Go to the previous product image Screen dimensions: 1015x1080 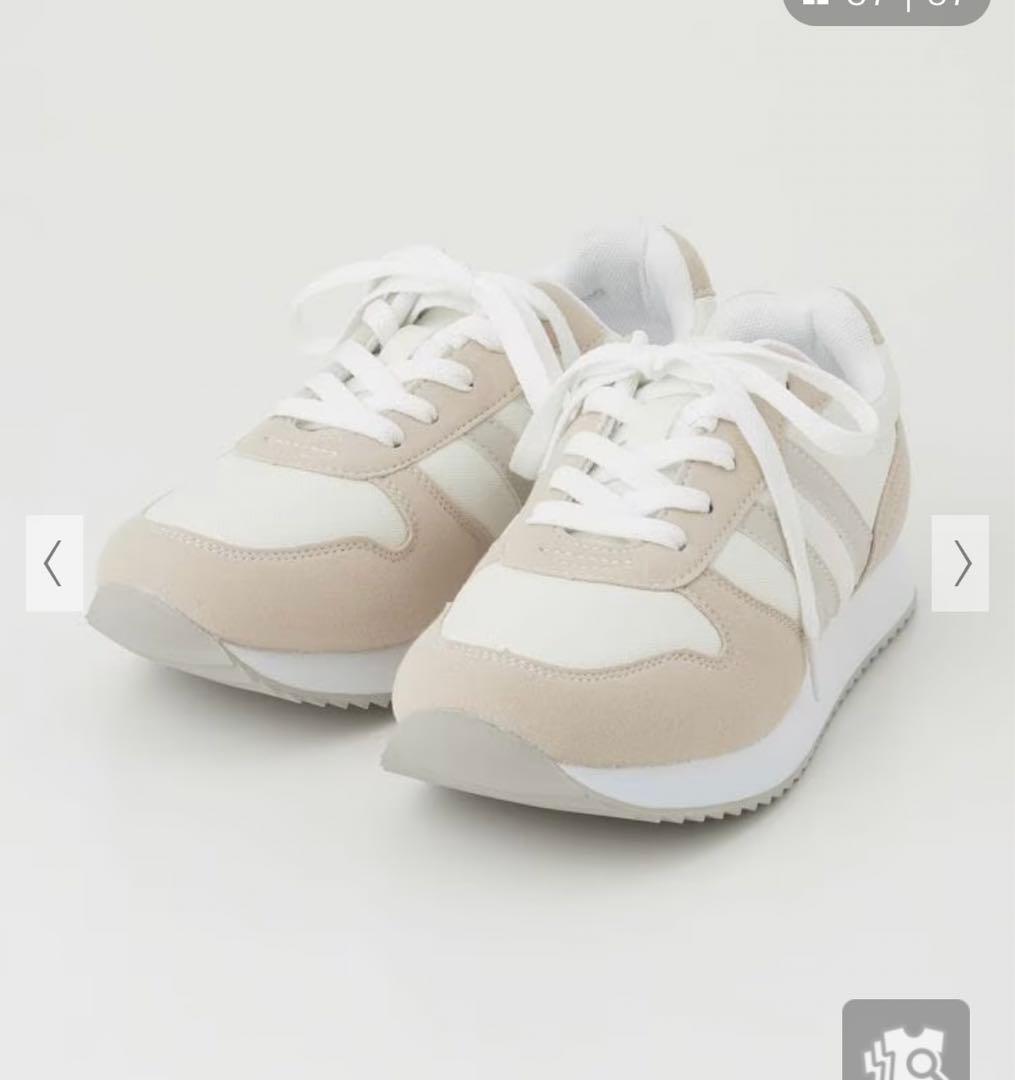pos(54,563)
